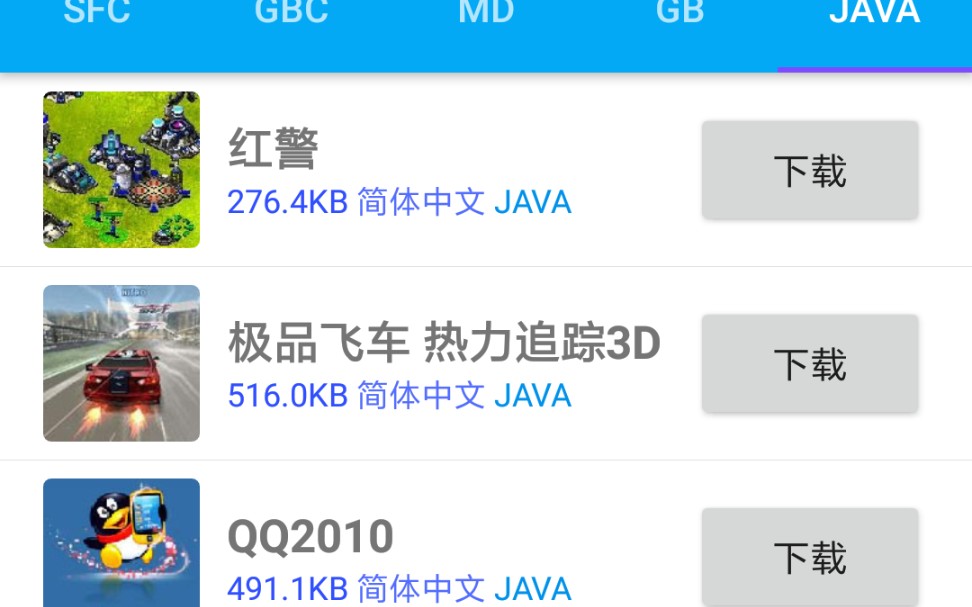Download 极品飞车 热力追踪3D
Image resolution: width=972 pixels, height=607 pixels.
pyautogui.click(x=809, y=364)
